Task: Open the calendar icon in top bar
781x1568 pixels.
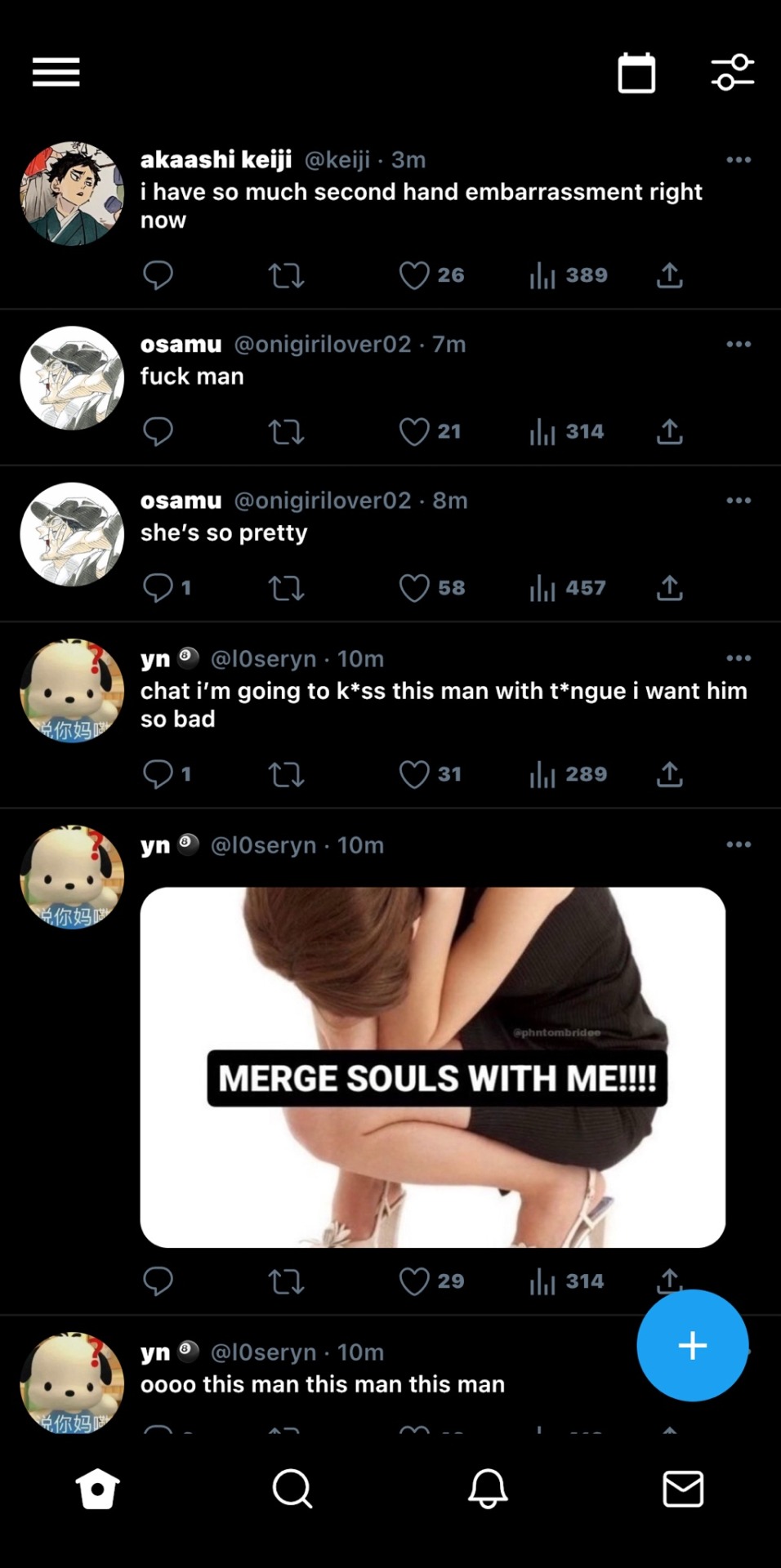Action: point(636,73)
